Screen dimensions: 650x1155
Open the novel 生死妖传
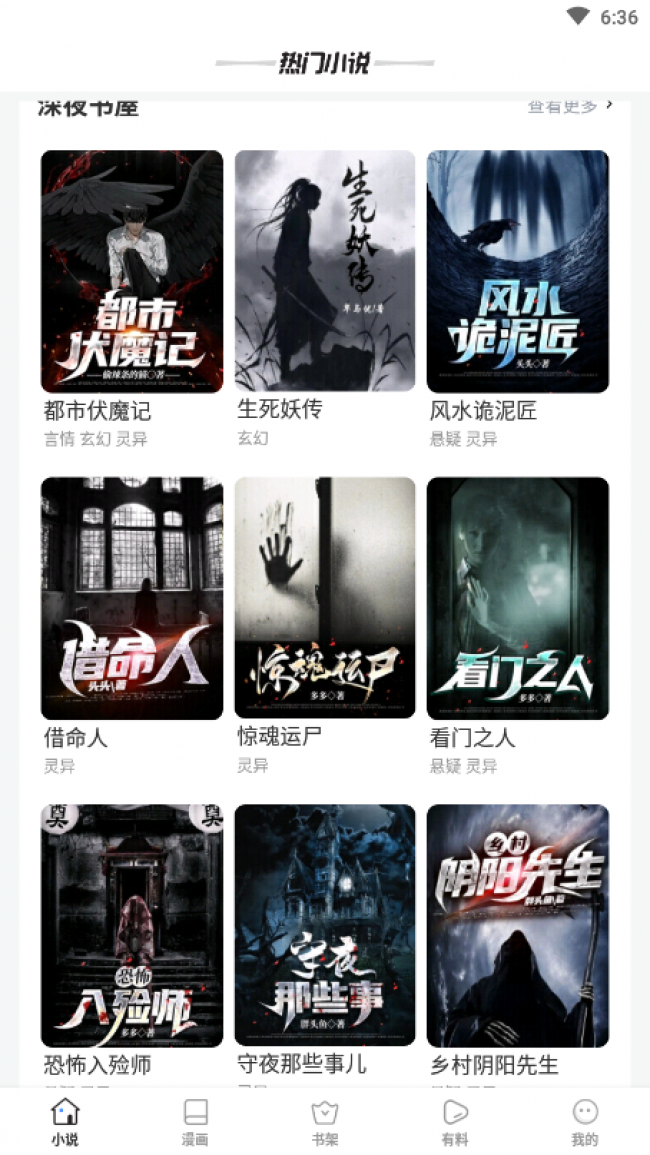click(324, 271)
